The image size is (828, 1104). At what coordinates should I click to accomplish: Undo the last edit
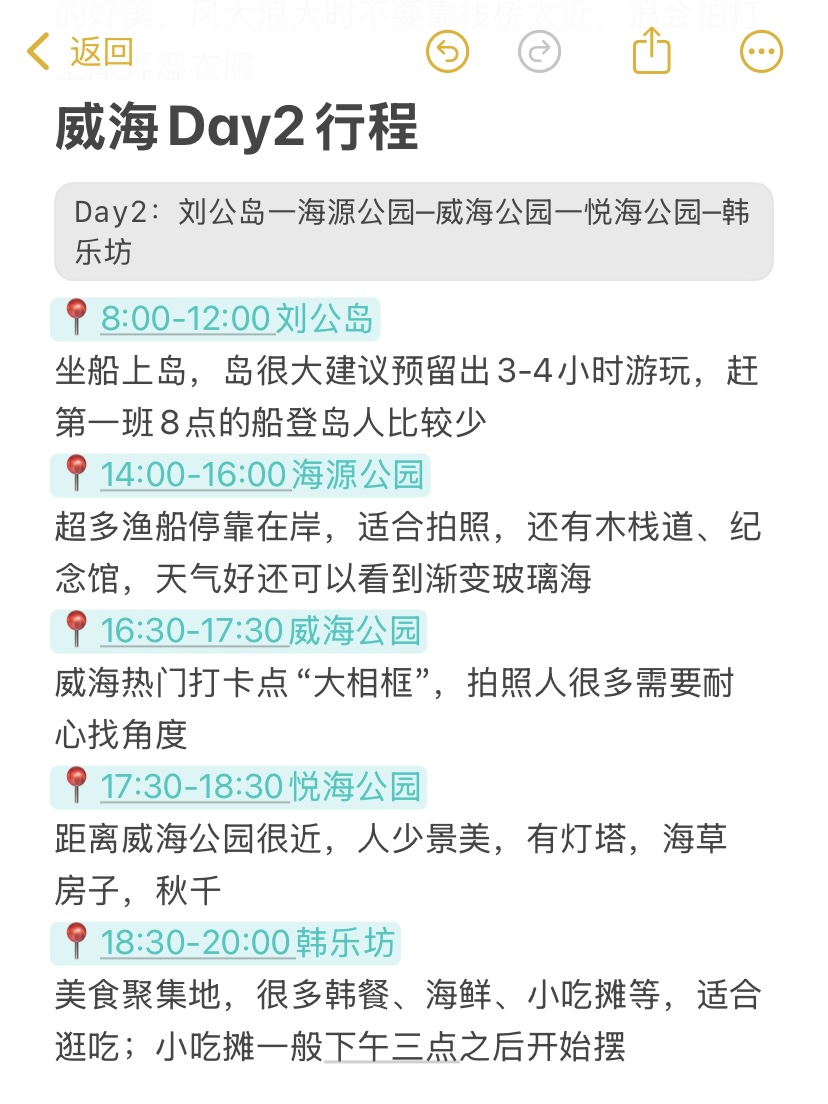coord(448,51)
